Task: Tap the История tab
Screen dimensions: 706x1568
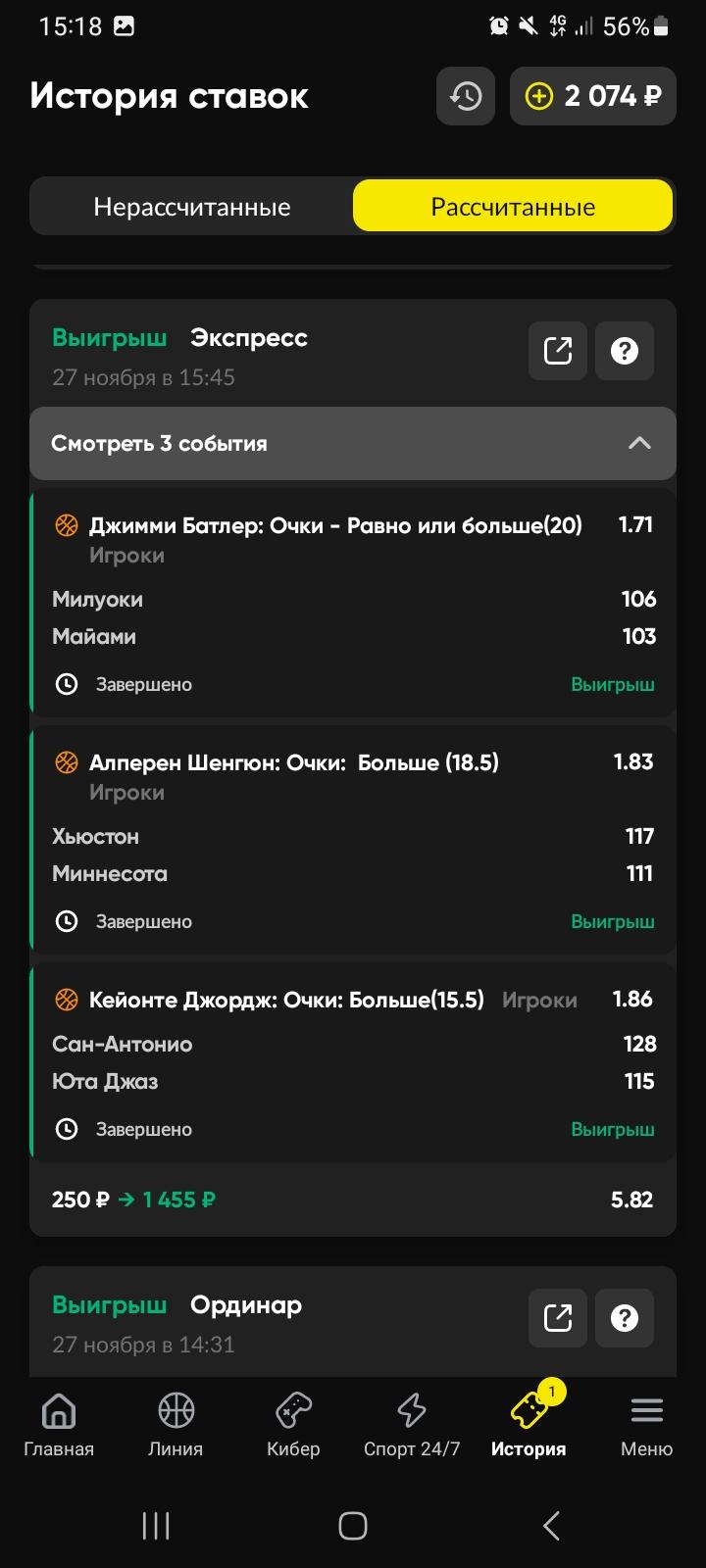Action: 529,1426
